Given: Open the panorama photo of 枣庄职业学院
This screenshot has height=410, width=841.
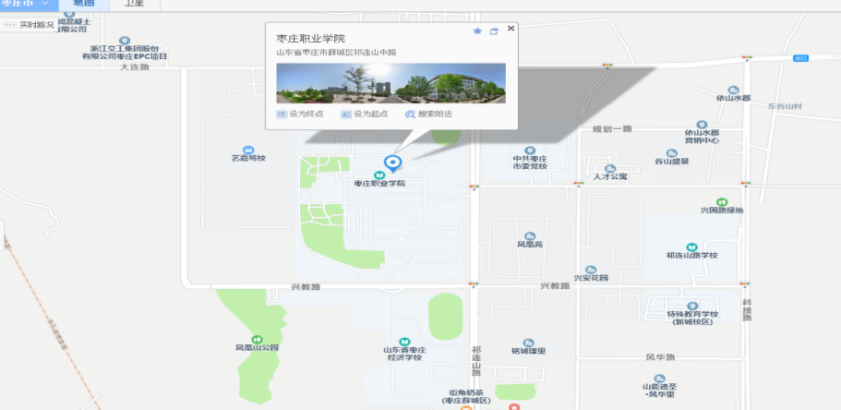Looking at the screenshot, I should tap(391, 83).
